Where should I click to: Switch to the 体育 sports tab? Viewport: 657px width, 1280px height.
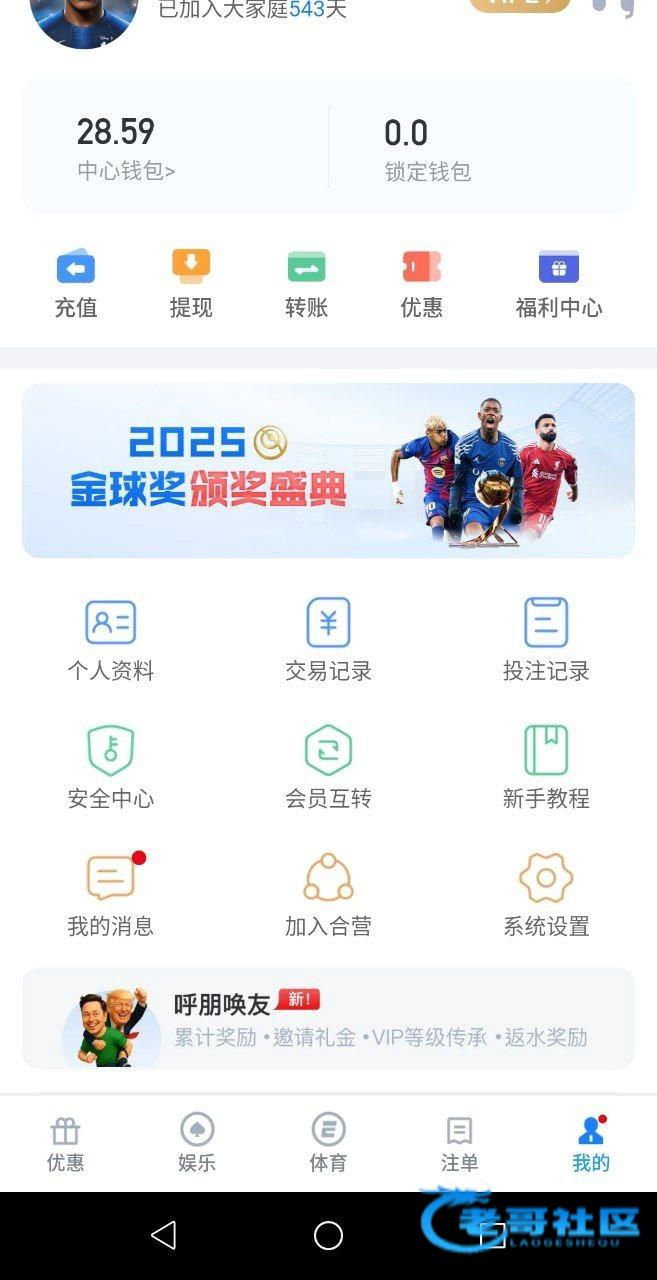pos(328,1143)
